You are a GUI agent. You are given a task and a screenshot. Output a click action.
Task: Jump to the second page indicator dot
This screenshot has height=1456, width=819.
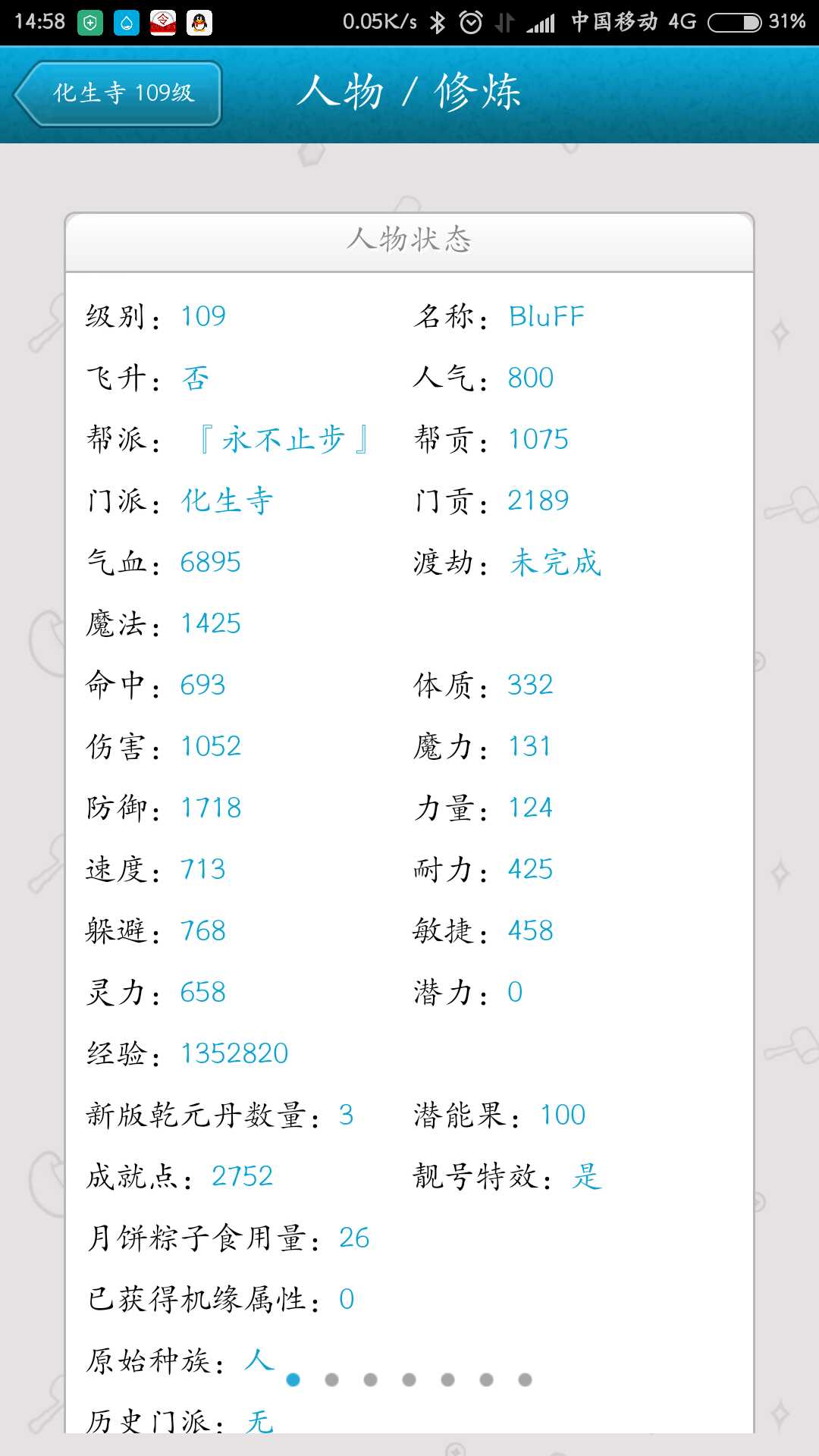point(331,1379)
